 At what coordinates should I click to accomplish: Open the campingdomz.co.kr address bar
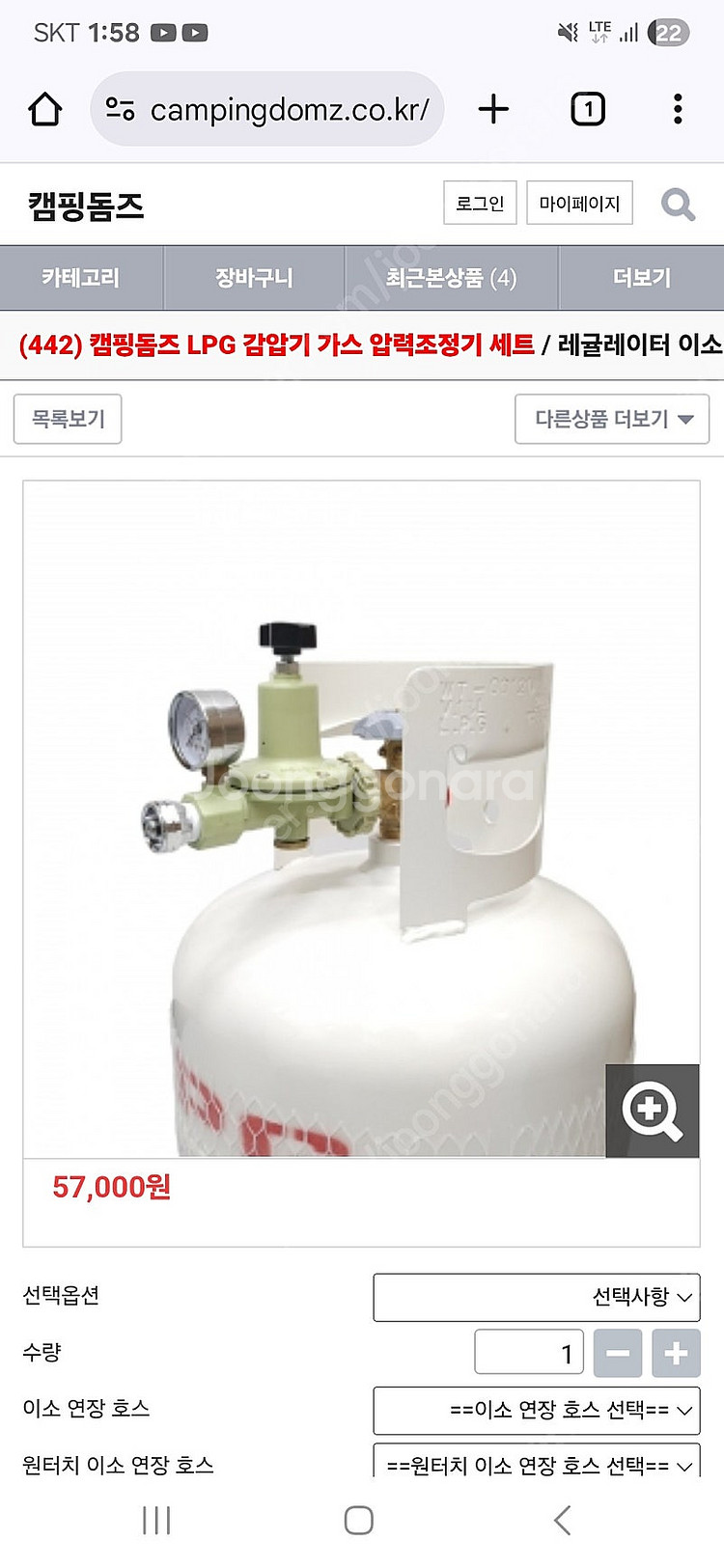[267, 109]
